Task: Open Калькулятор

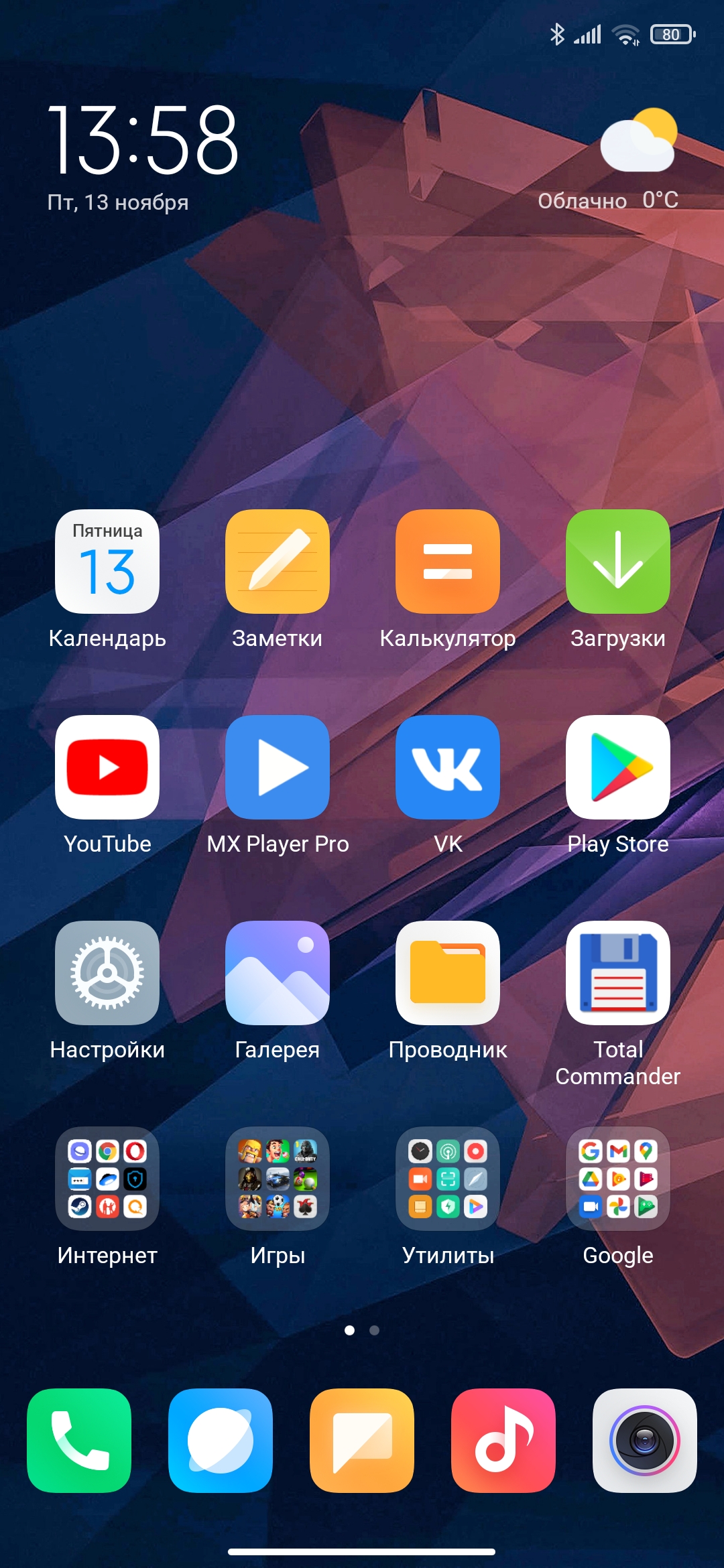Action: tap(448, 562)
